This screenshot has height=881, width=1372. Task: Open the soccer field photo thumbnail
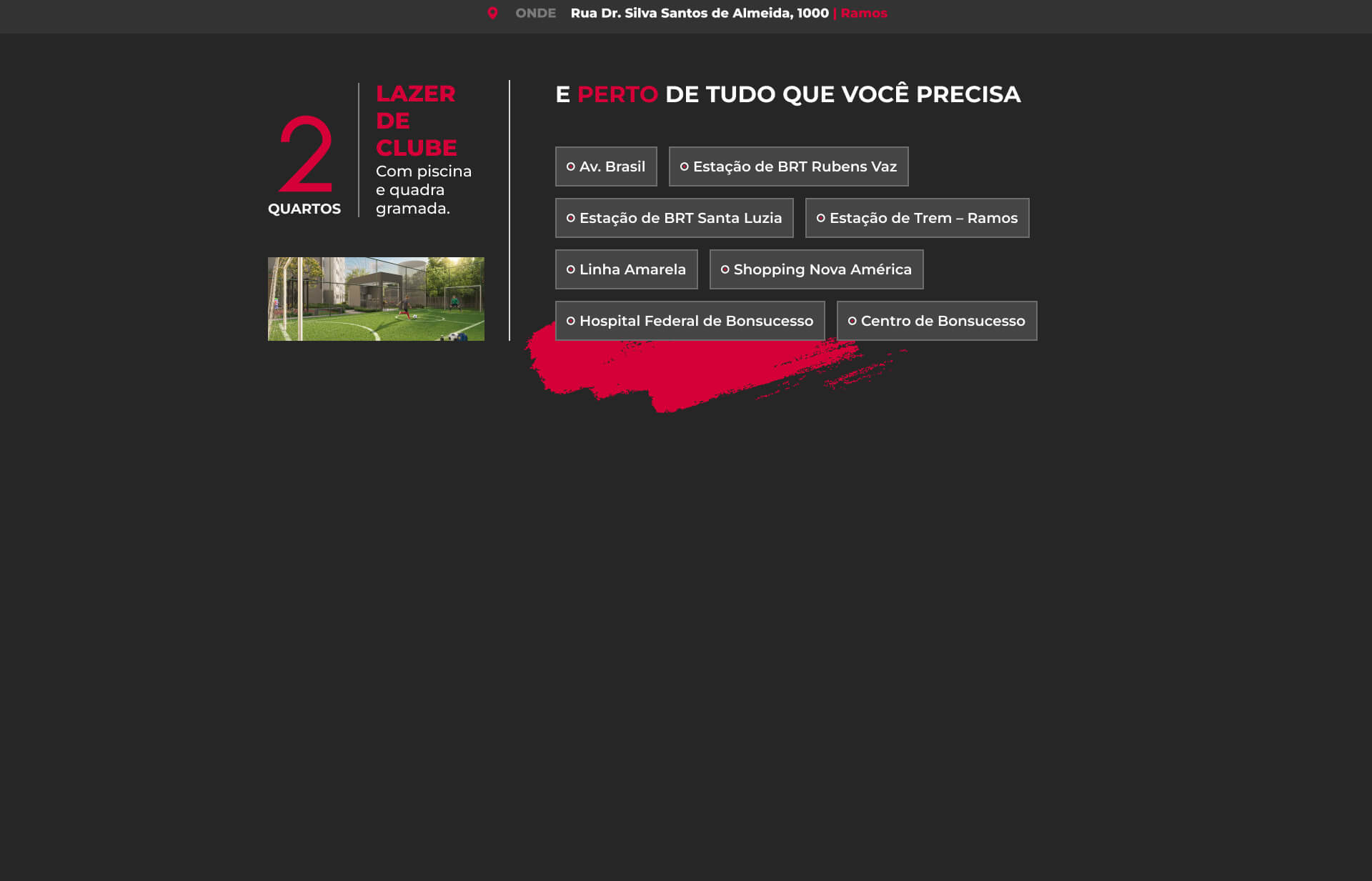tap(376, 299)
